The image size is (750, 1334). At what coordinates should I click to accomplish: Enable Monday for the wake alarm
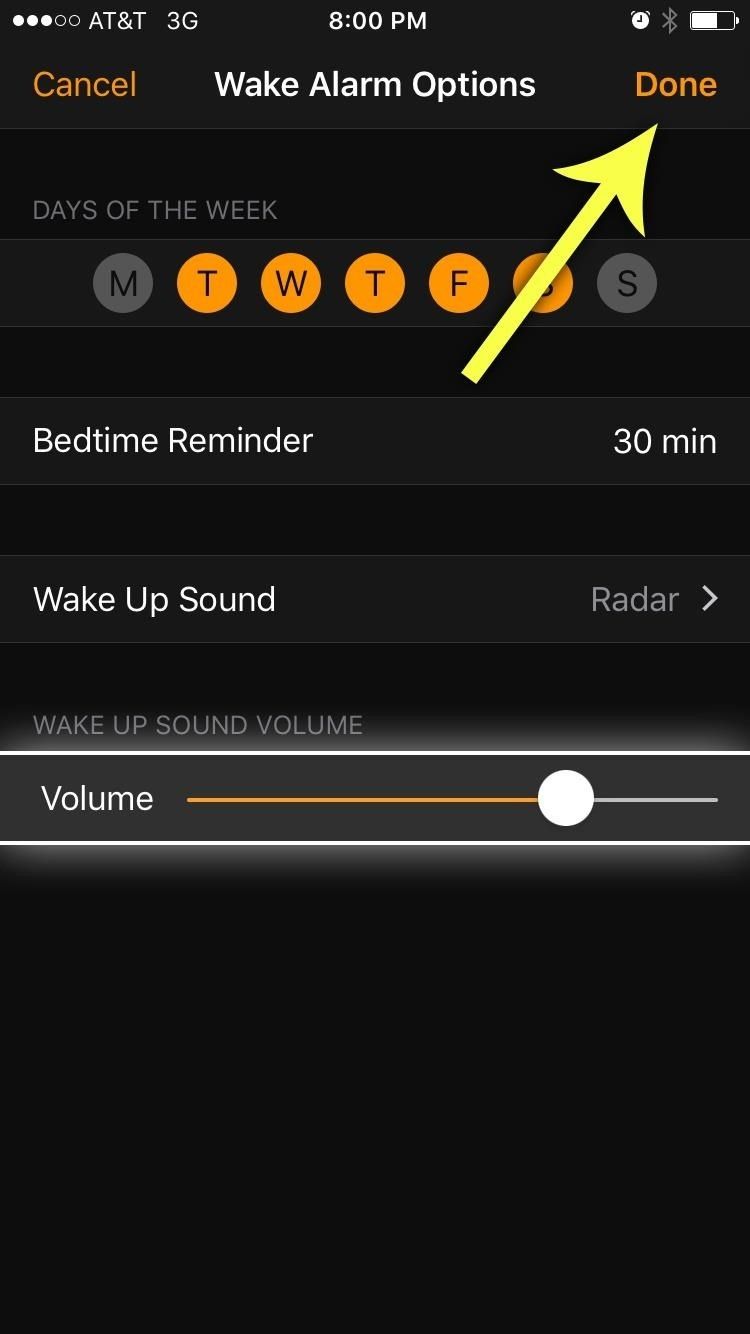[123, 283]
